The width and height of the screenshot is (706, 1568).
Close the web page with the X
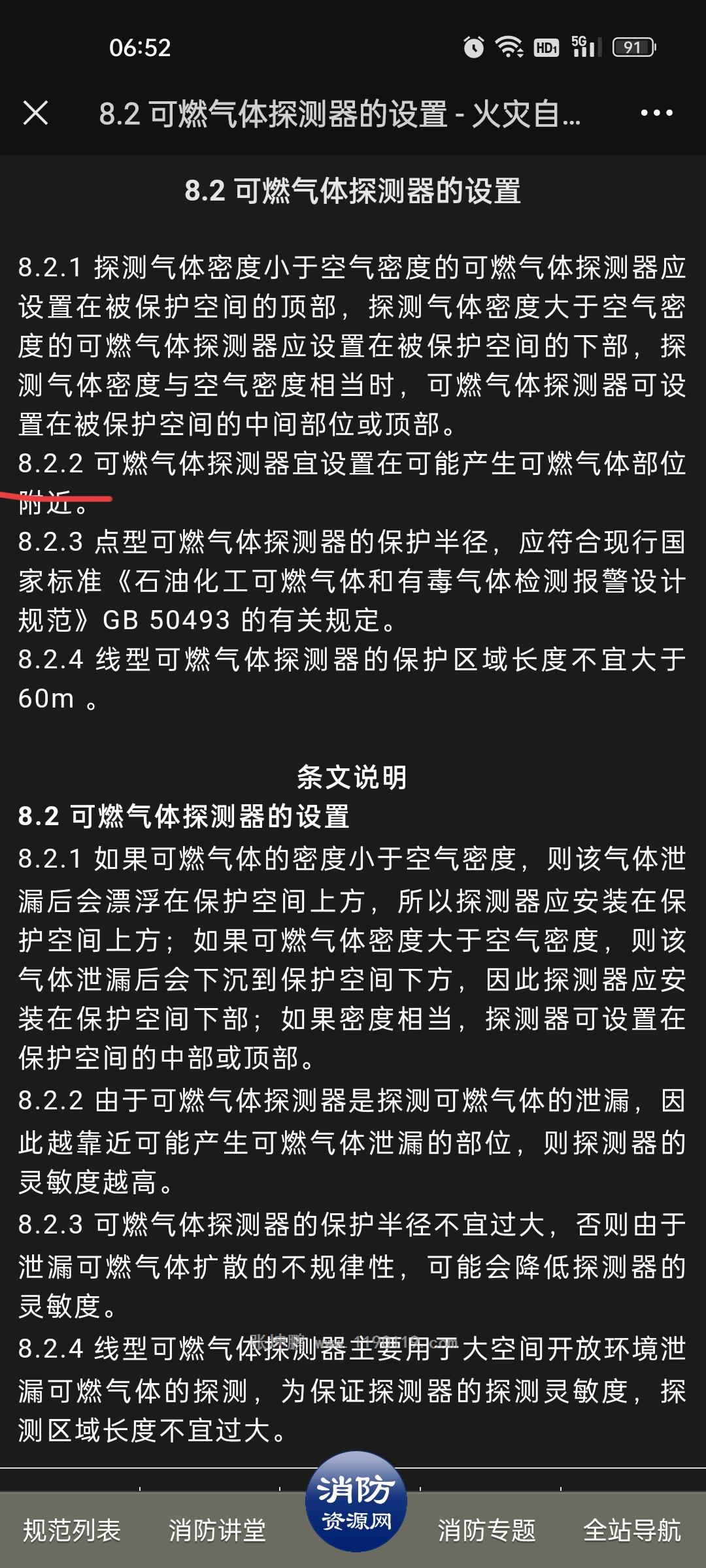[35, 113]
